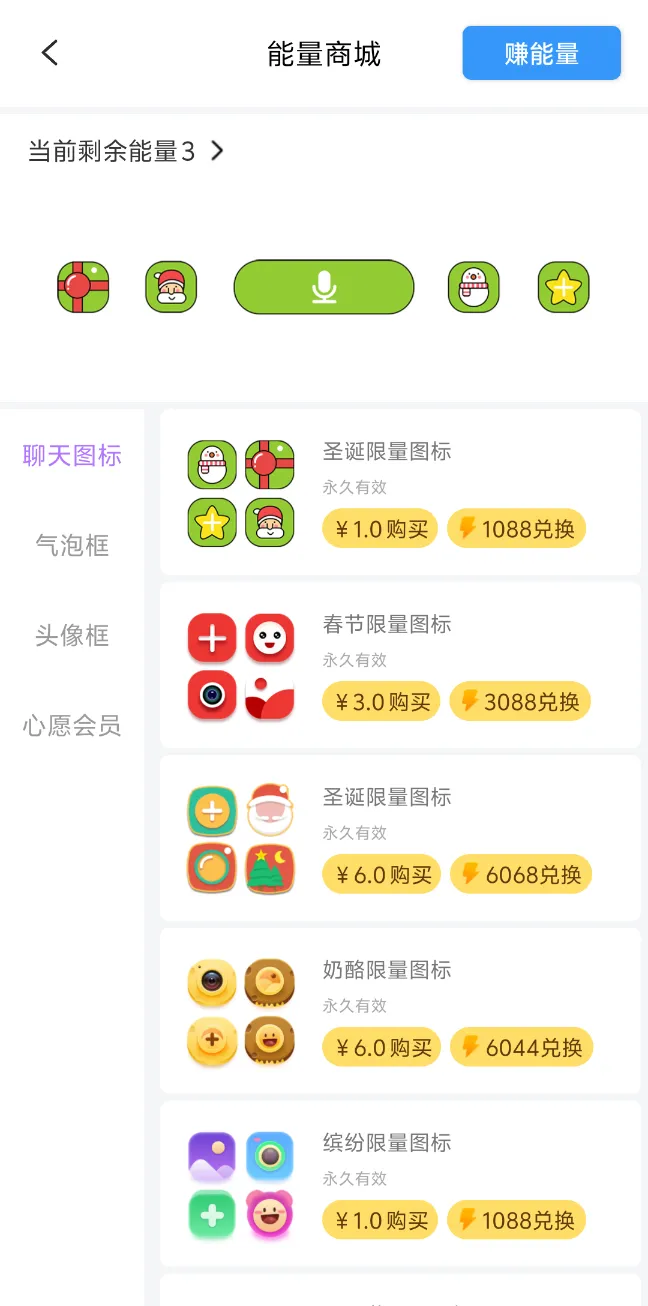Redeem green 圣诞限量图标 with 1088 energy
This screenshot has width=648, height=1306.
pos(516,529)
